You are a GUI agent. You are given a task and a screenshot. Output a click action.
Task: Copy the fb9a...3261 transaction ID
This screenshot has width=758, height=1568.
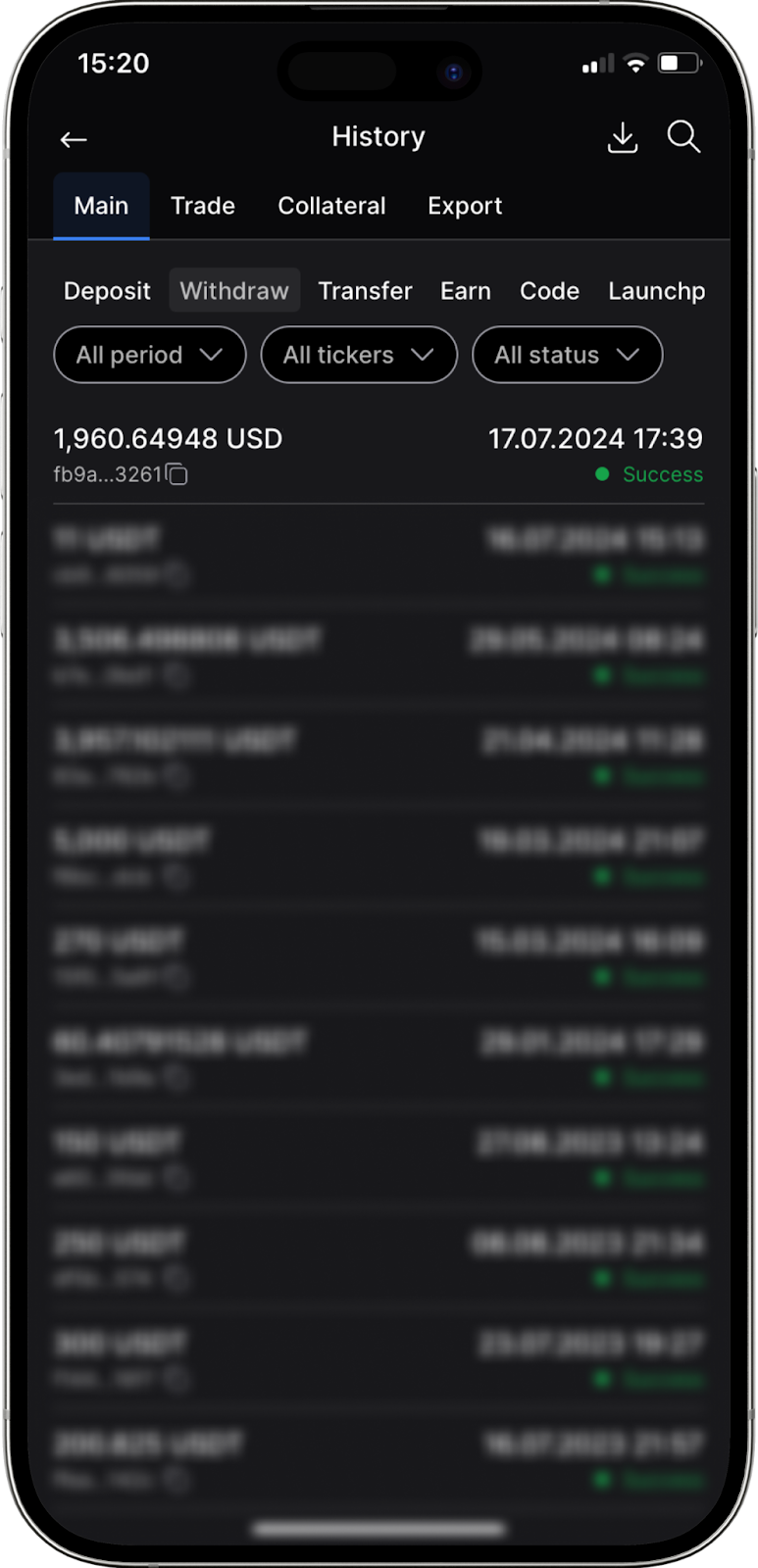tap(177, 475)
